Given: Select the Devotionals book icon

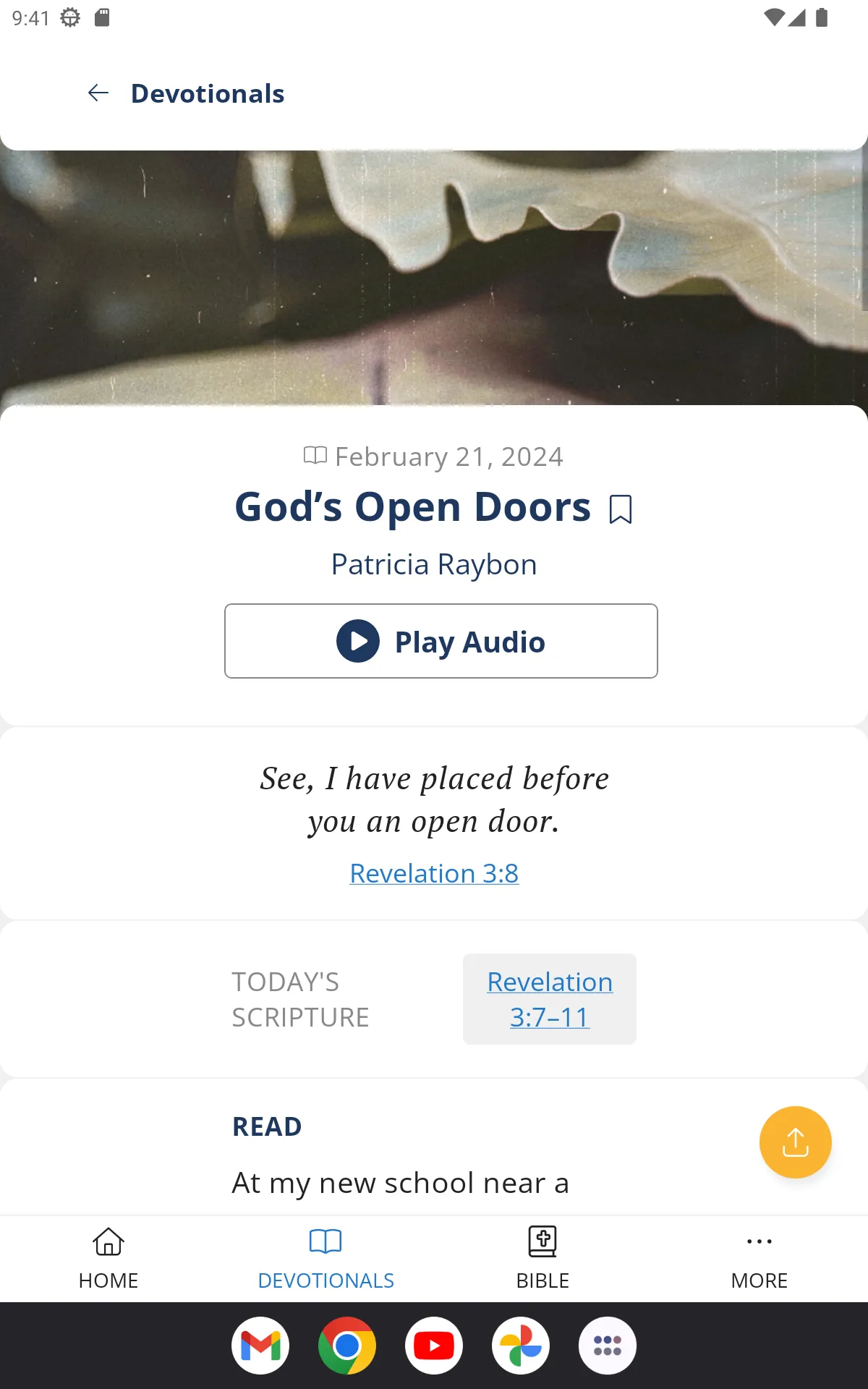Looking at the screenshot, I should [326, 1241].
